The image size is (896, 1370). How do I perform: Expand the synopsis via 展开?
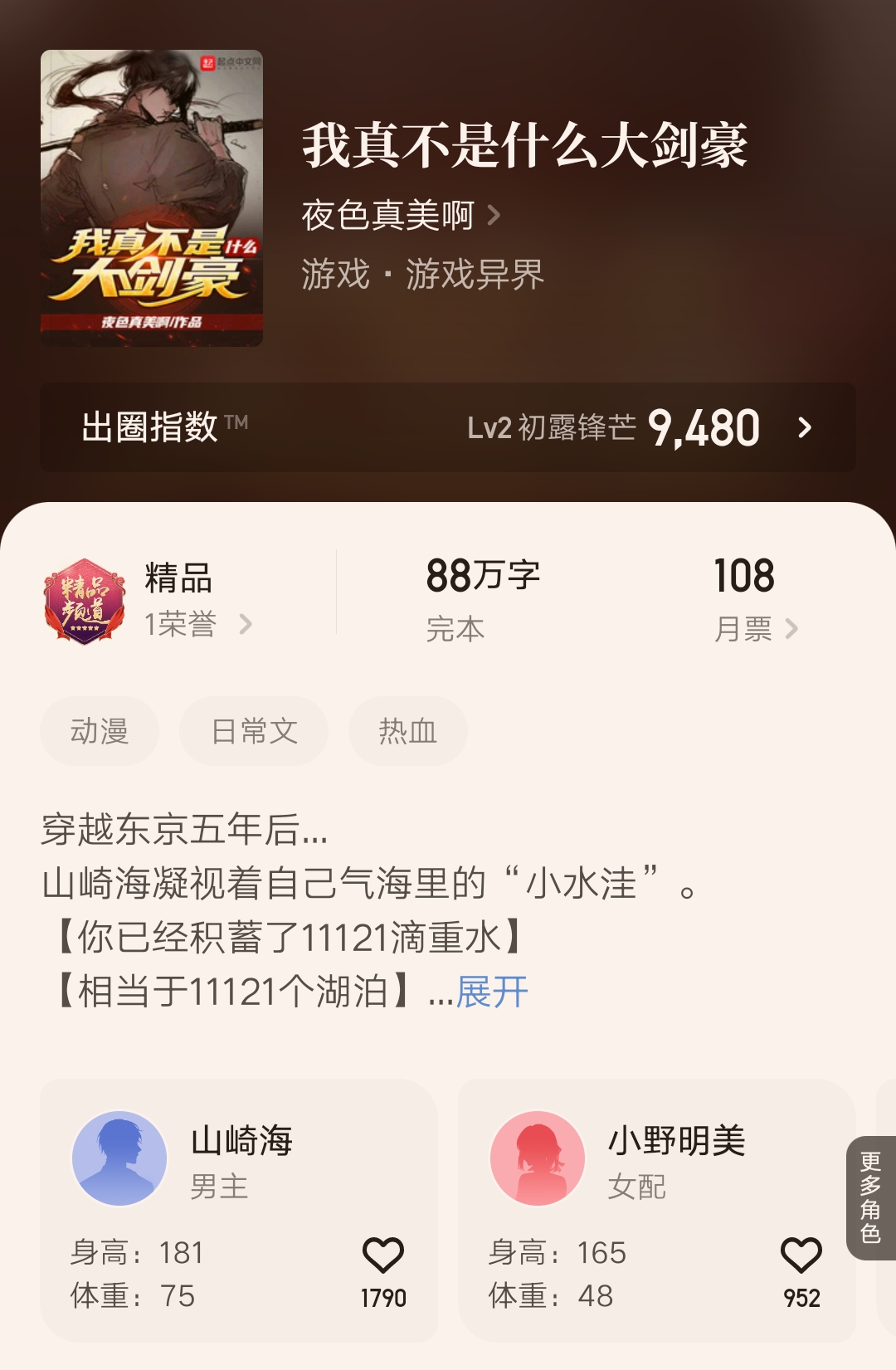click(491, 991)
